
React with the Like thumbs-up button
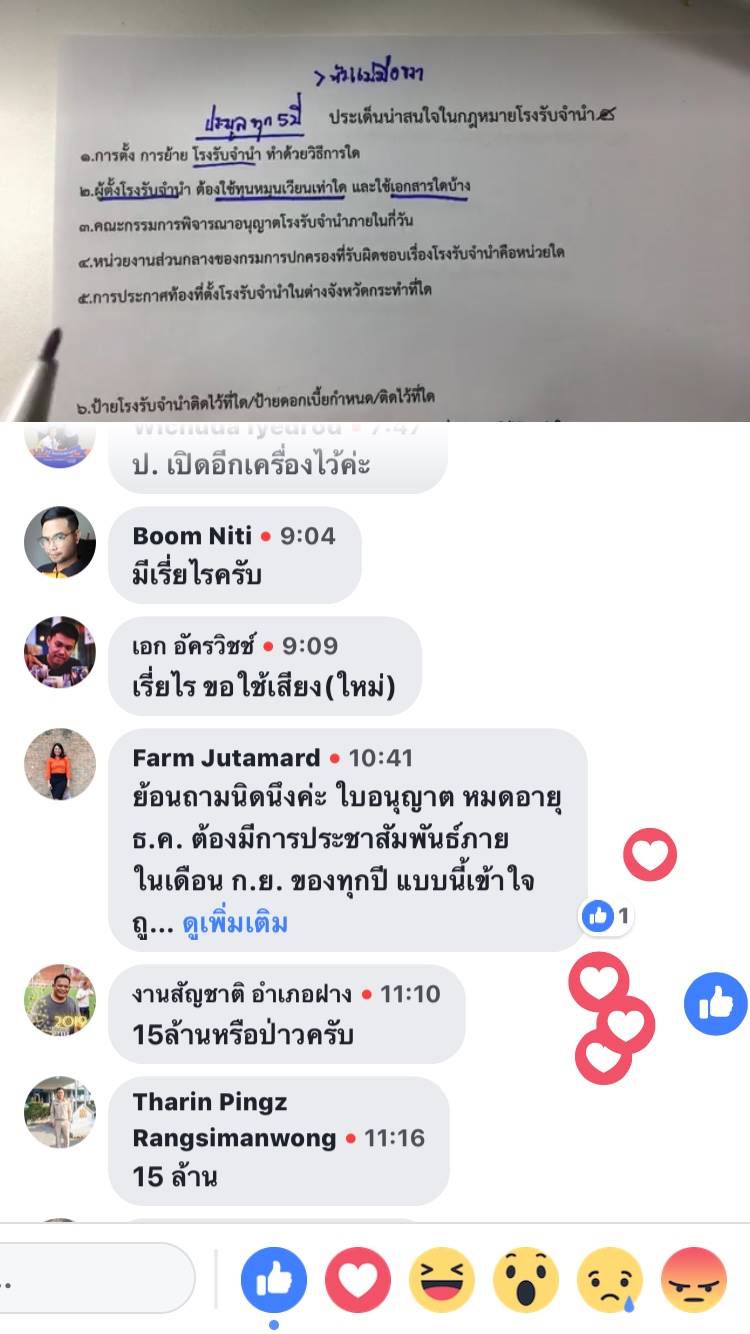274,1280
